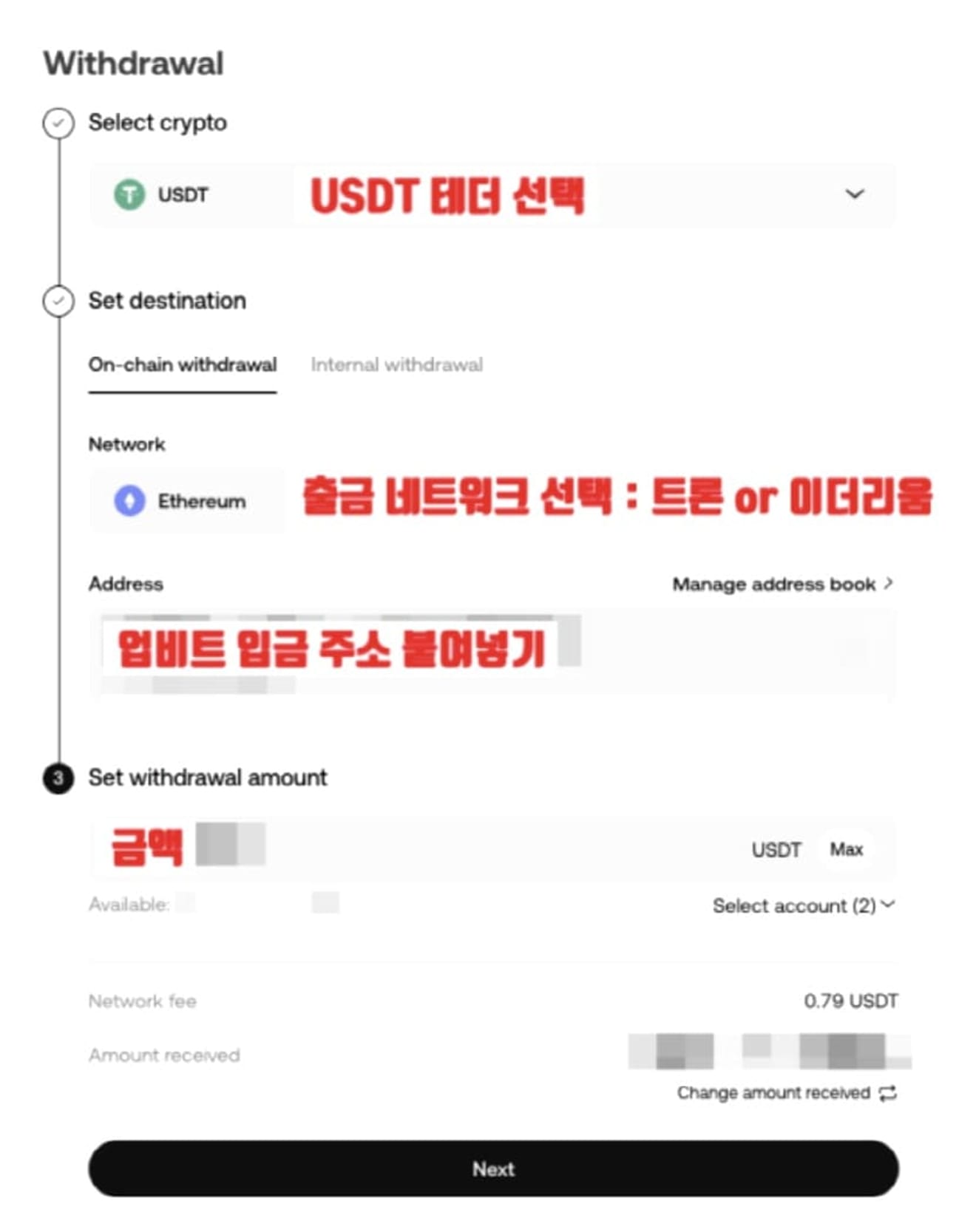Image resolution: width=976 pixels, height=1232 pixels.
Task: Expand the Select account (2) dropdown
Action: tap(803, 905)
